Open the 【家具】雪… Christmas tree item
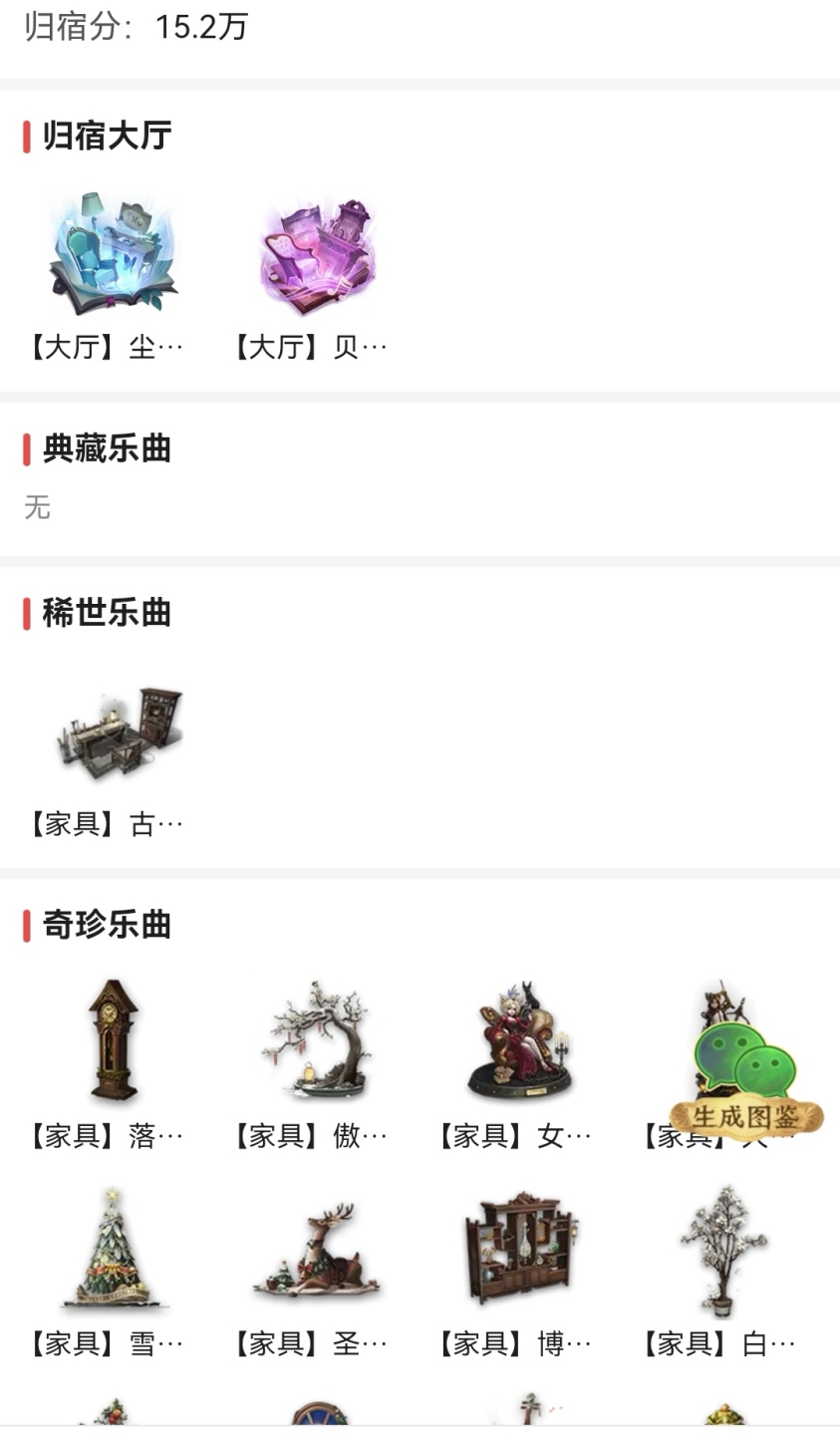Viewport: 840px width, 1435px height. tap(114, 1251)
